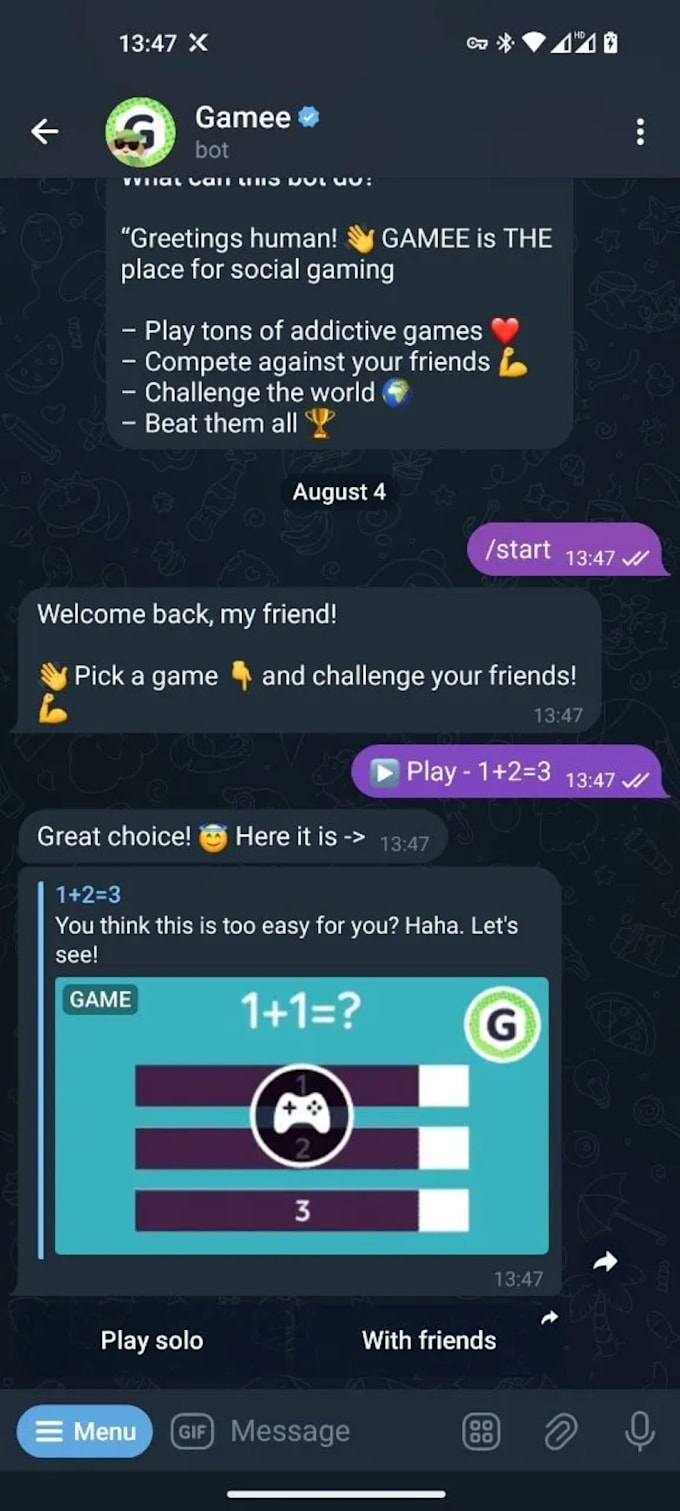Tap Play solo button

click(x=152, y=1340)
